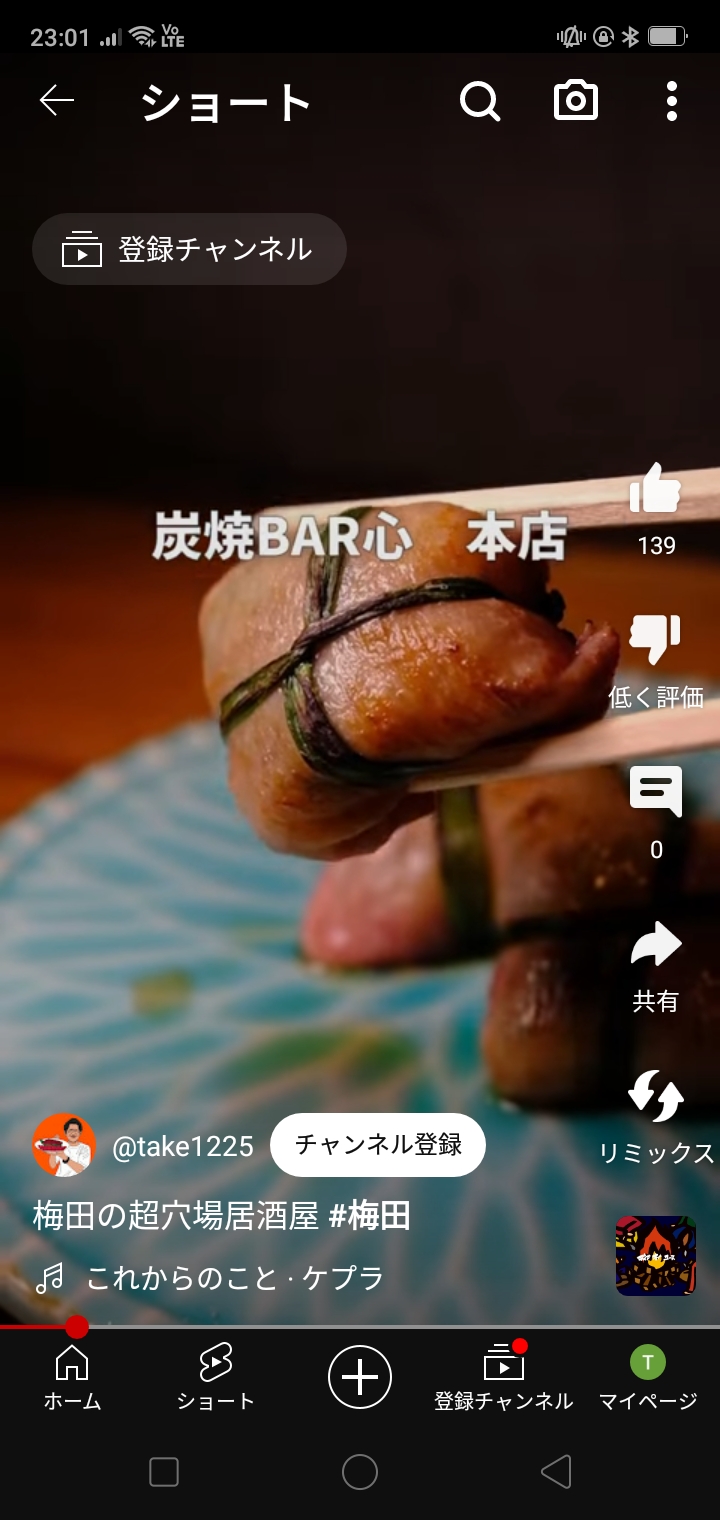The width and height of the screenshot is (720, 1520).
Task: Open the sound artwork thumbnail
Action: click(655, 1256)
